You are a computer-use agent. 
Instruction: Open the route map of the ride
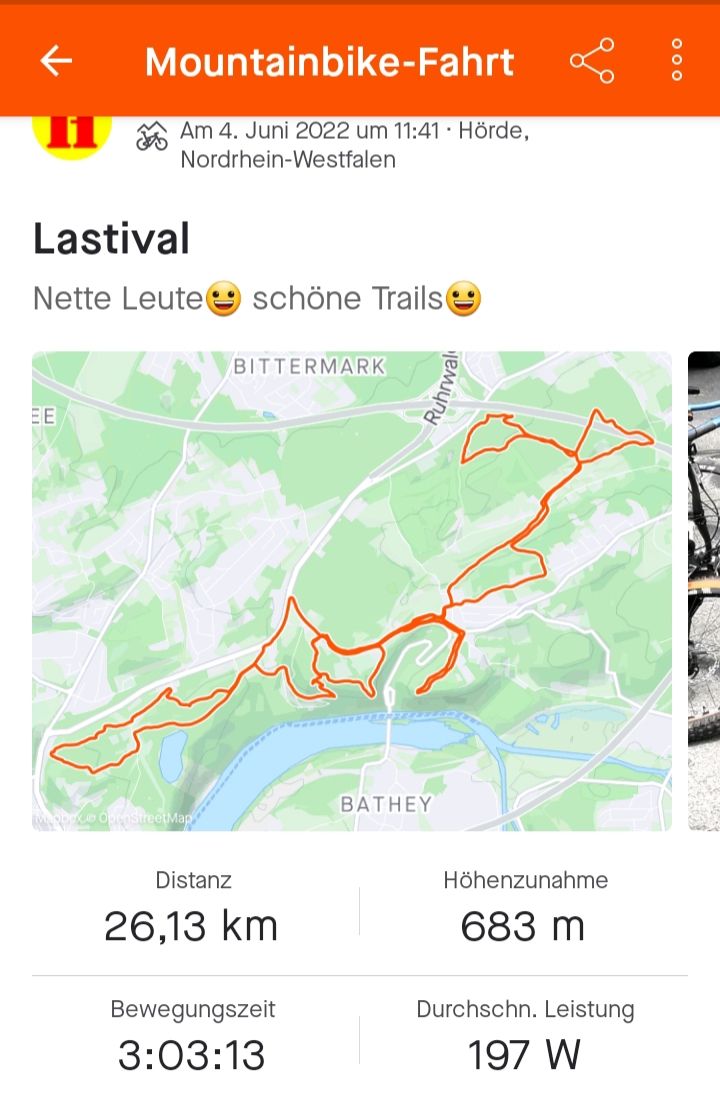pos(352,590)
